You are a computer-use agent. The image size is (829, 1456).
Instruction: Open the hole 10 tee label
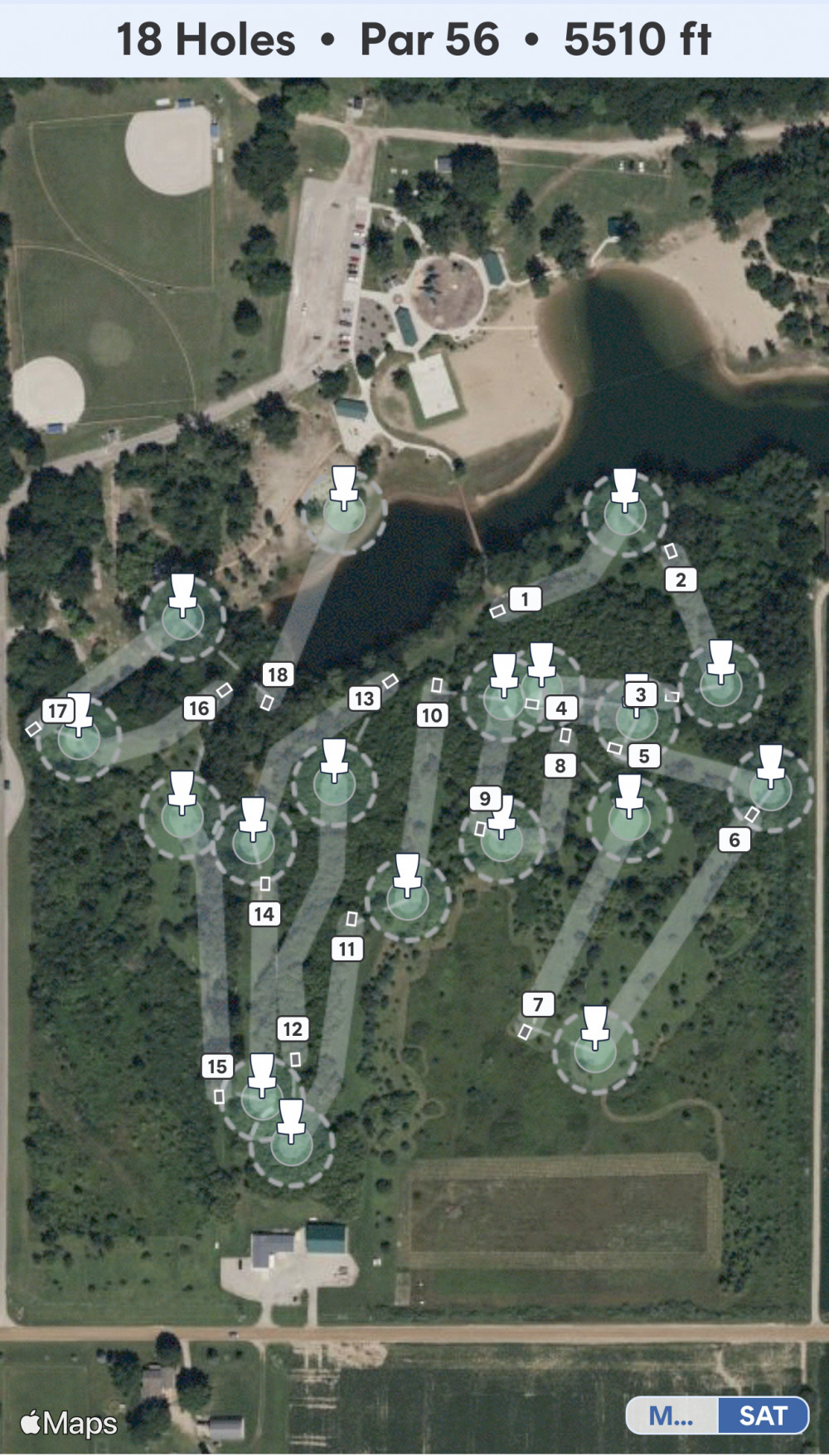[x=432, y=715]
